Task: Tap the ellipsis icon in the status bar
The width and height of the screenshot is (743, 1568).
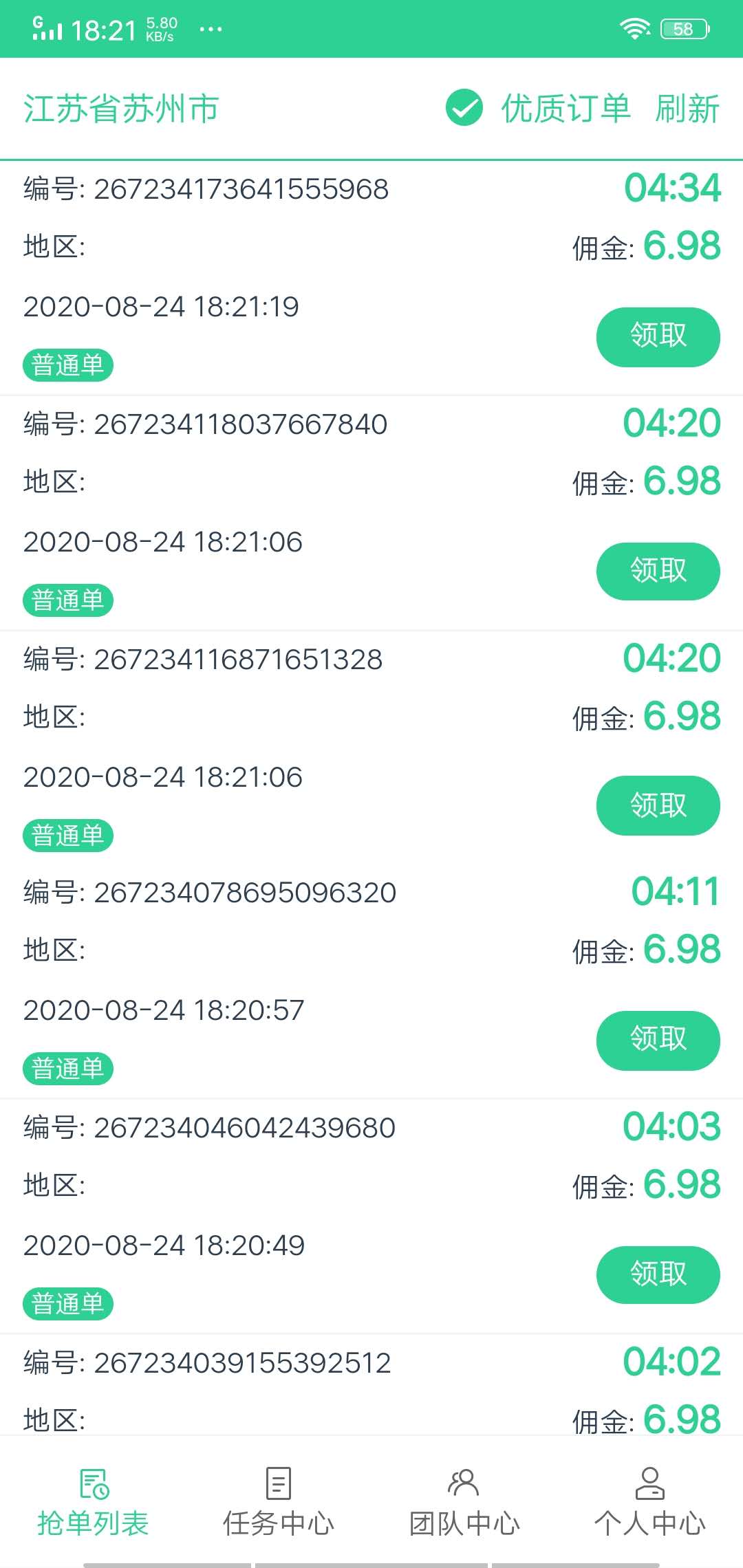Action: click(210, 29)
